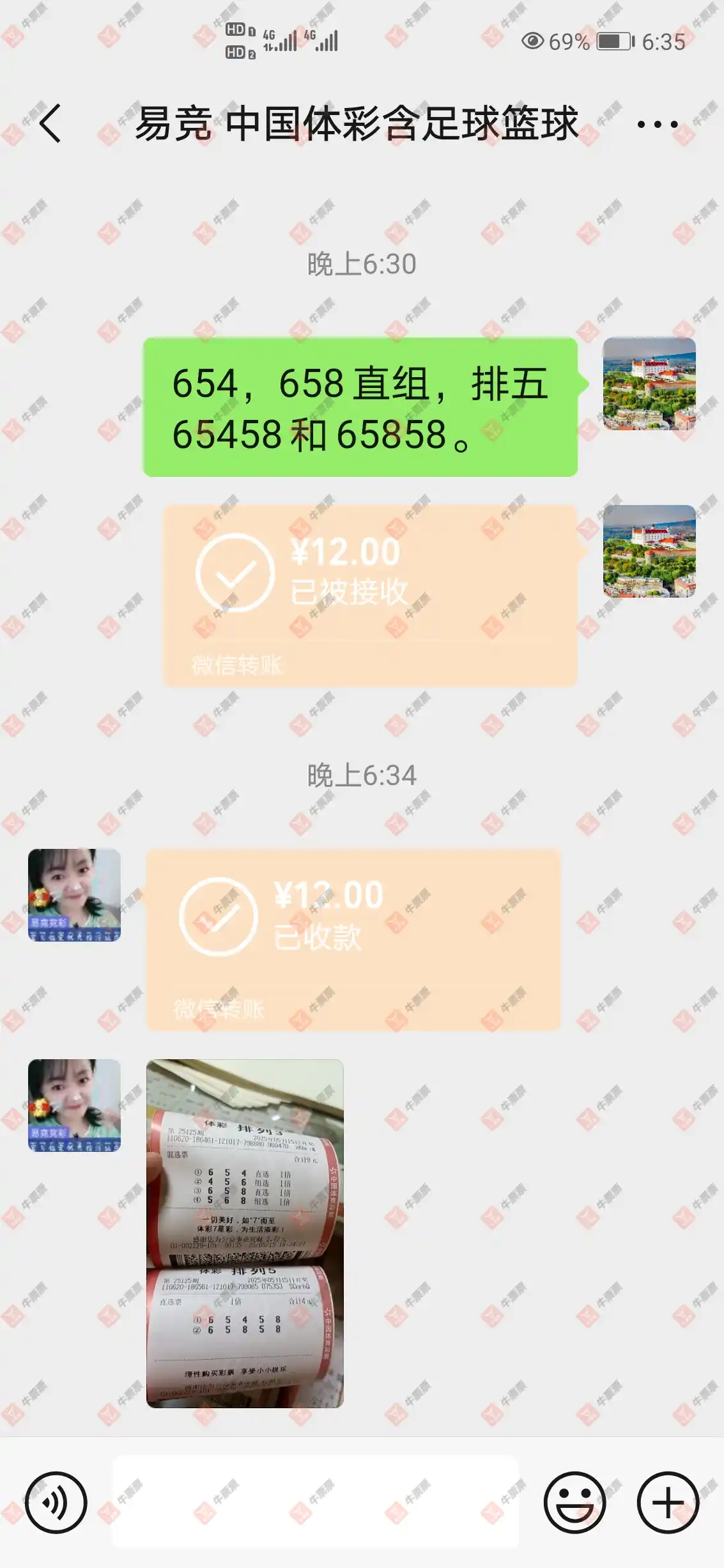Screen dimensions: 724x1568
Task: View the lottery ticket photo
Action: pos(245,1234)
